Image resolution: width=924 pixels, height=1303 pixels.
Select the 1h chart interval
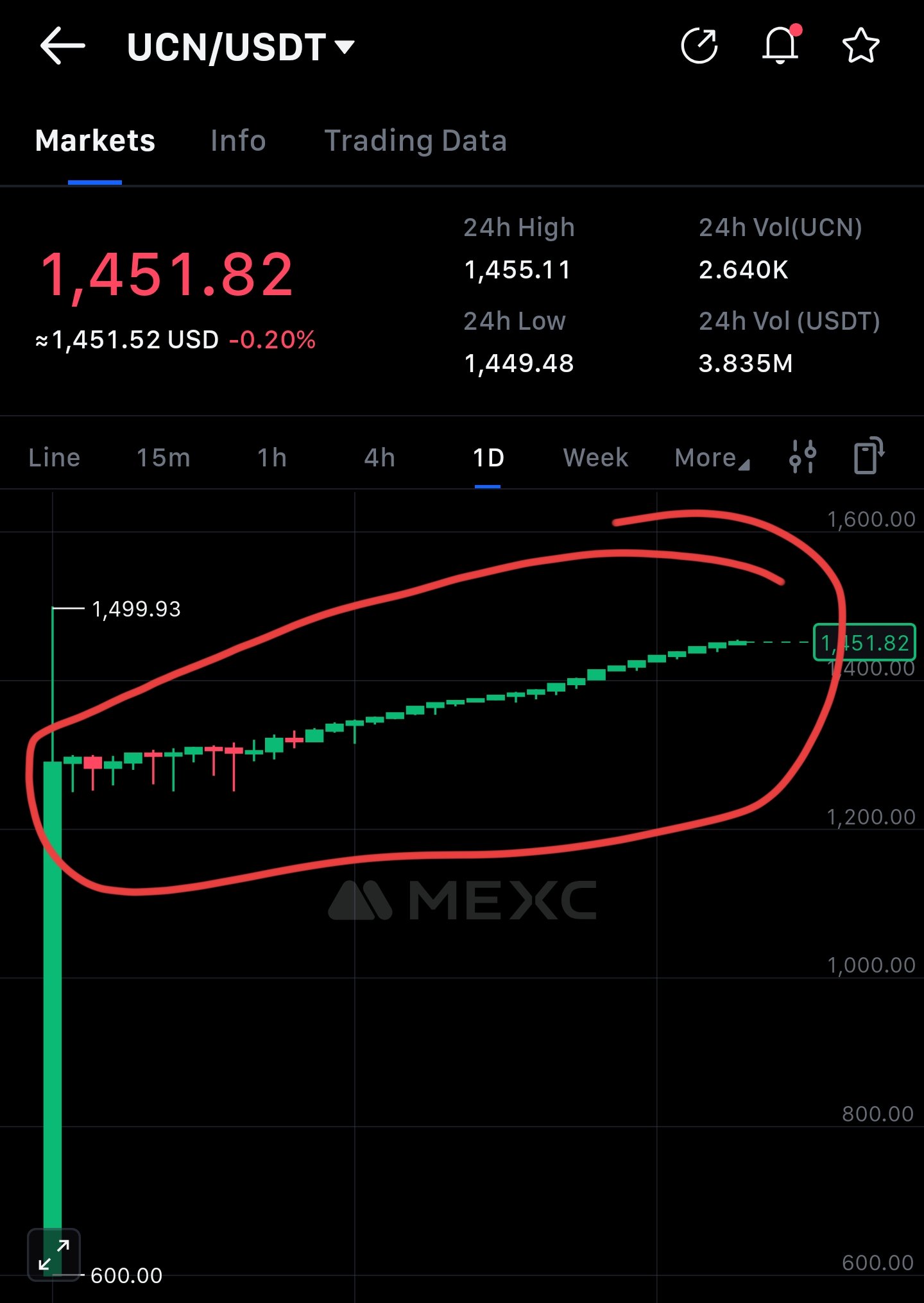click(x=272, y=457)
